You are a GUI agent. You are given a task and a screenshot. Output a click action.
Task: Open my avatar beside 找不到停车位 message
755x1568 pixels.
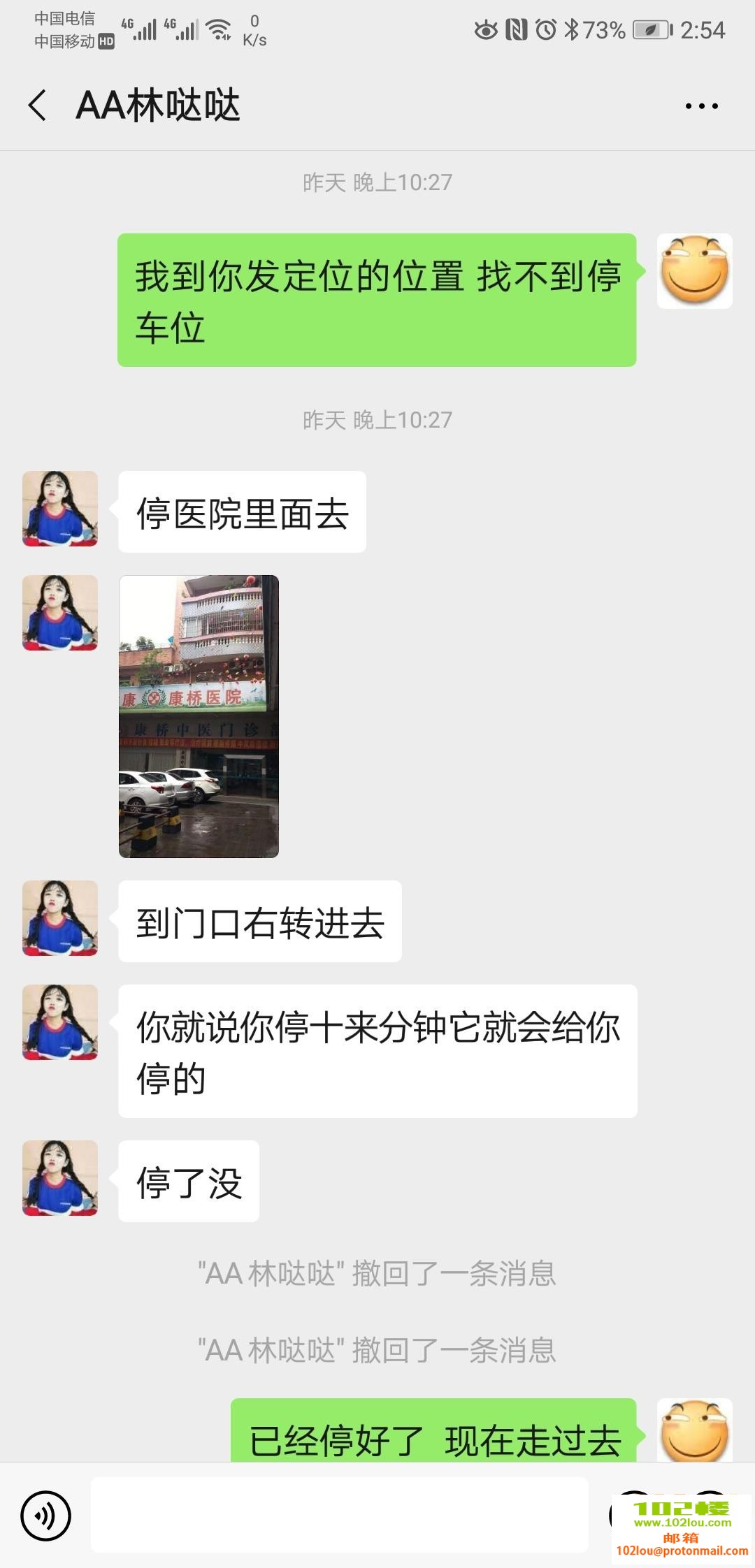[694, 271]
